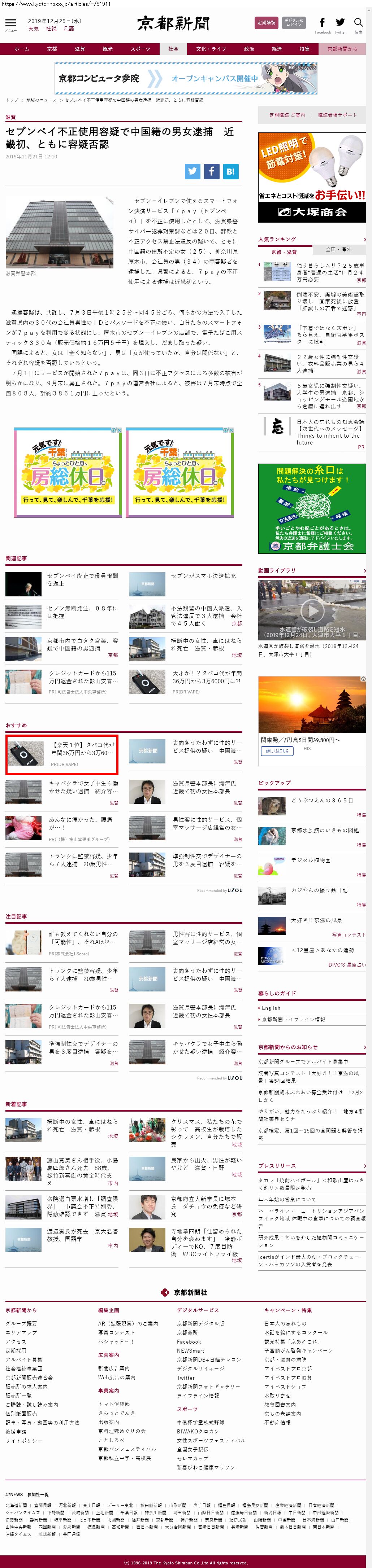Tap the デジタル版ログイン button
The height and width of the screenshot is (1568, 372).
(294, 23)
